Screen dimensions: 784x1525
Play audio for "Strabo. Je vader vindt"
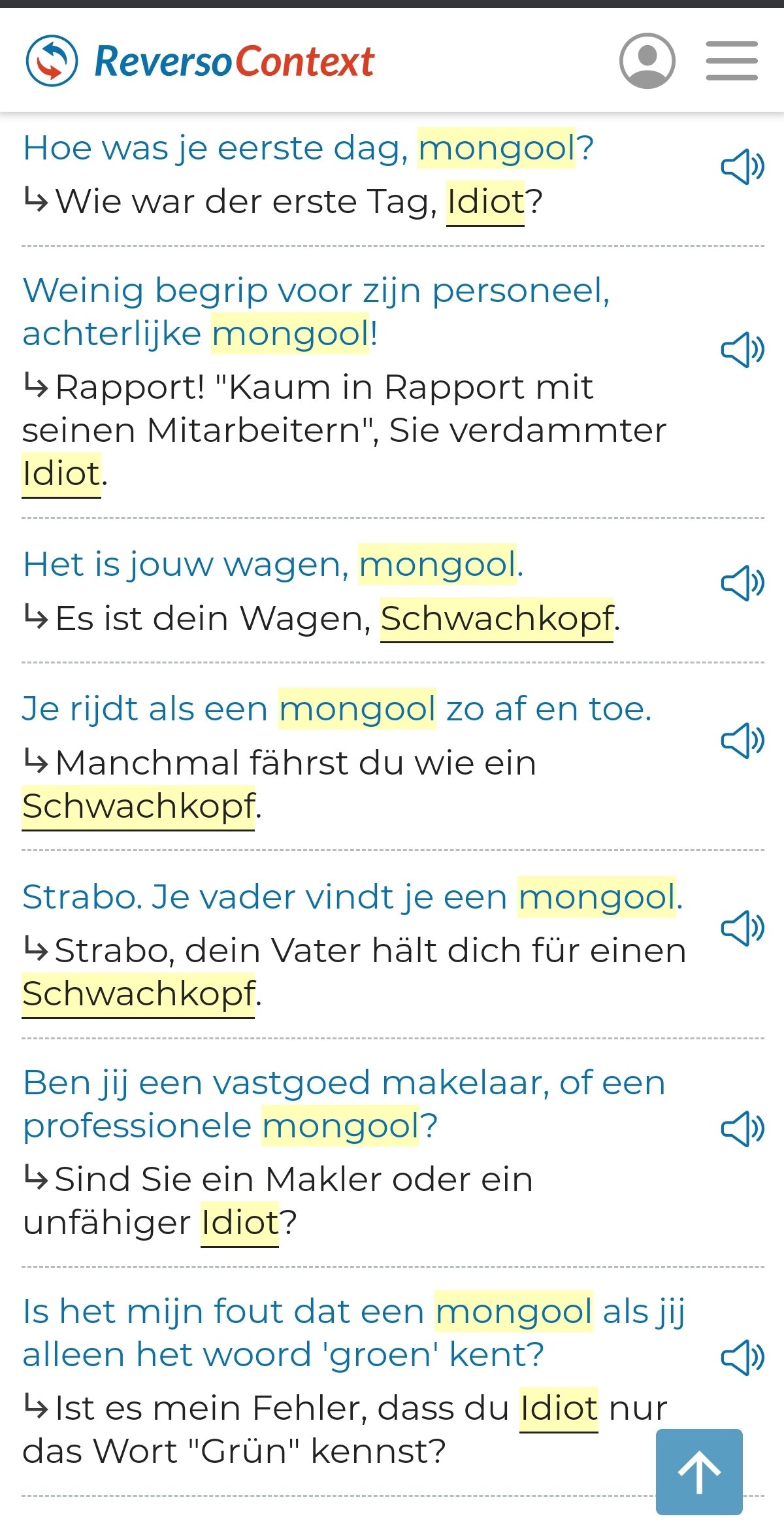coord(742,928)
